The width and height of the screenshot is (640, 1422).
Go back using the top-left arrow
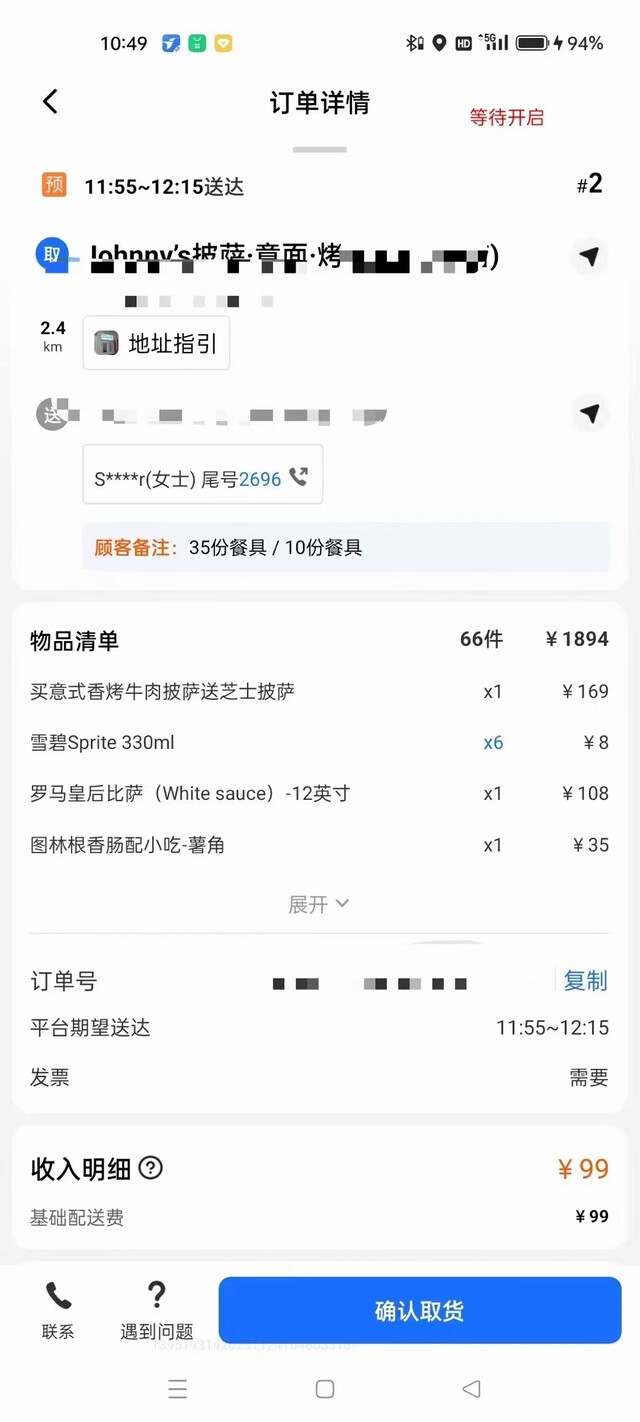pos(50,101)
